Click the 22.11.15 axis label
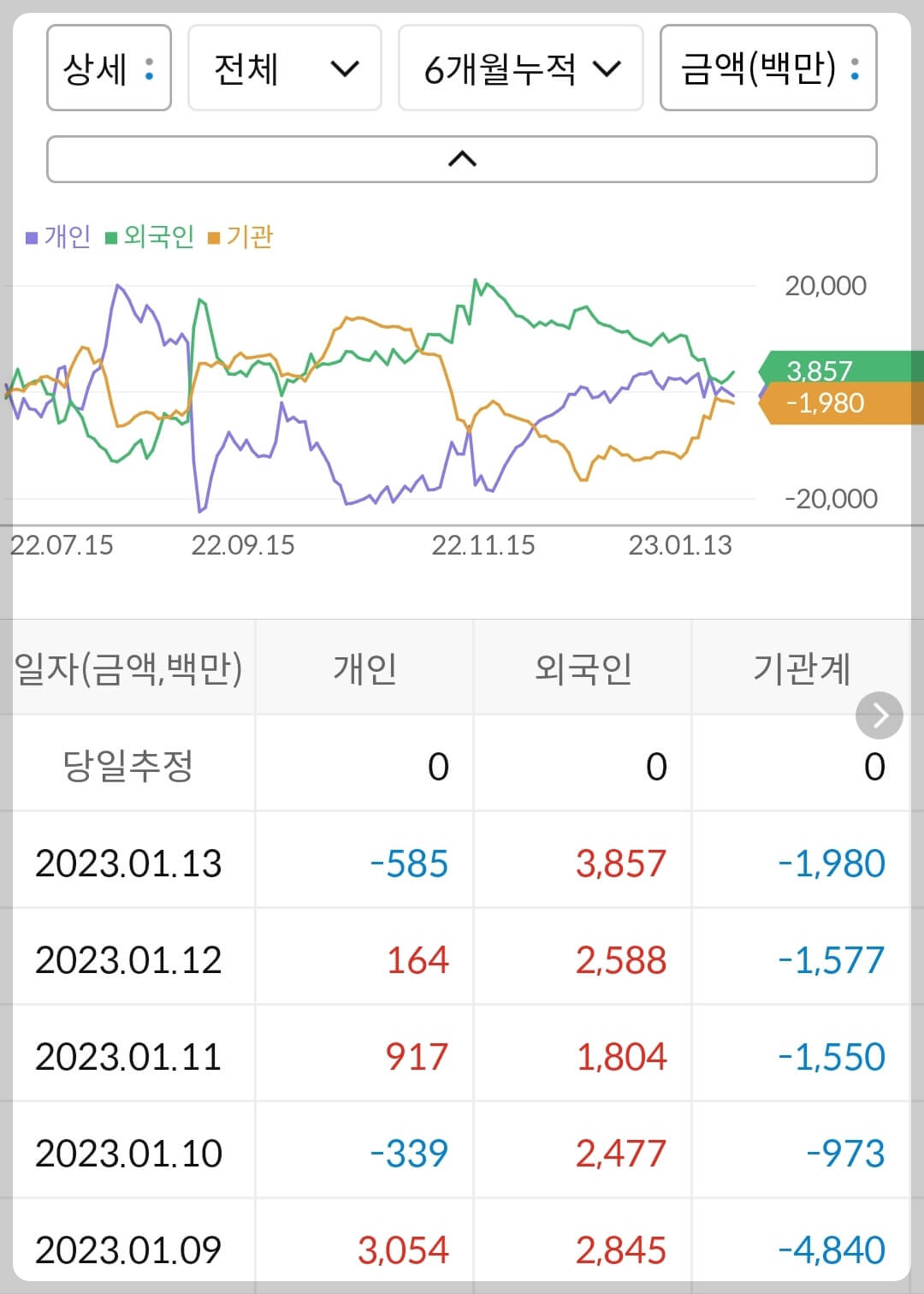The width and height of the screenshot is (924, 1294). 484,544
